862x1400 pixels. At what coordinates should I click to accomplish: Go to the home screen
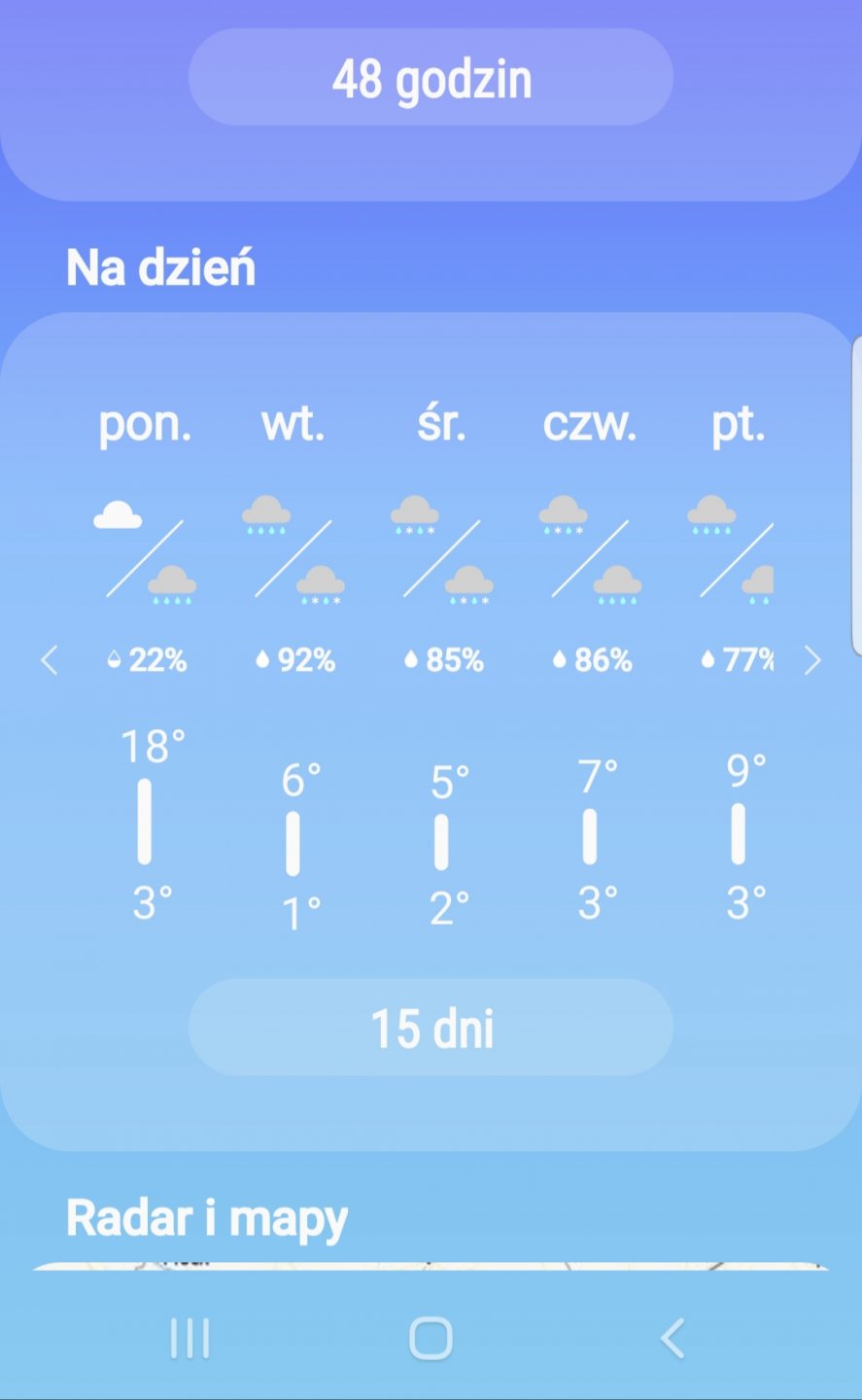[x=431, y=1339]
